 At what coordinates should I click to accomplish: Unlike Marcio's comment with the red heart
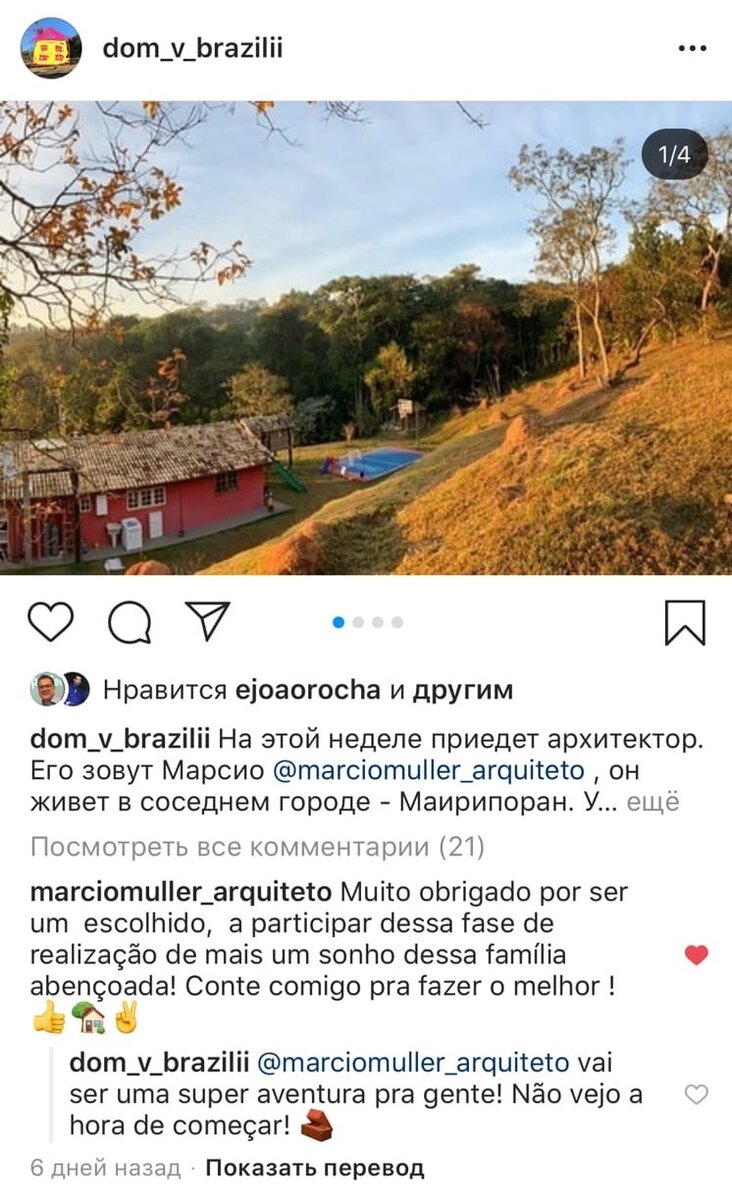click(x=696, y=955)
